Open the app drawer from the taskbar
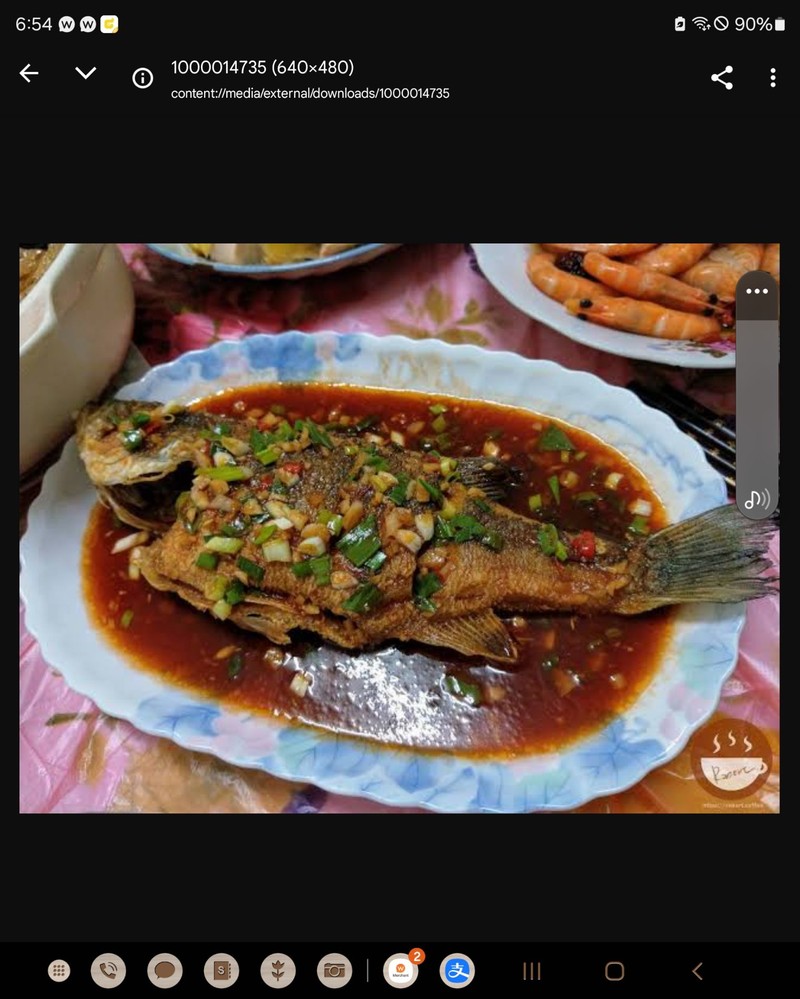This screenshot has height=999, width=800. point(59,970)
